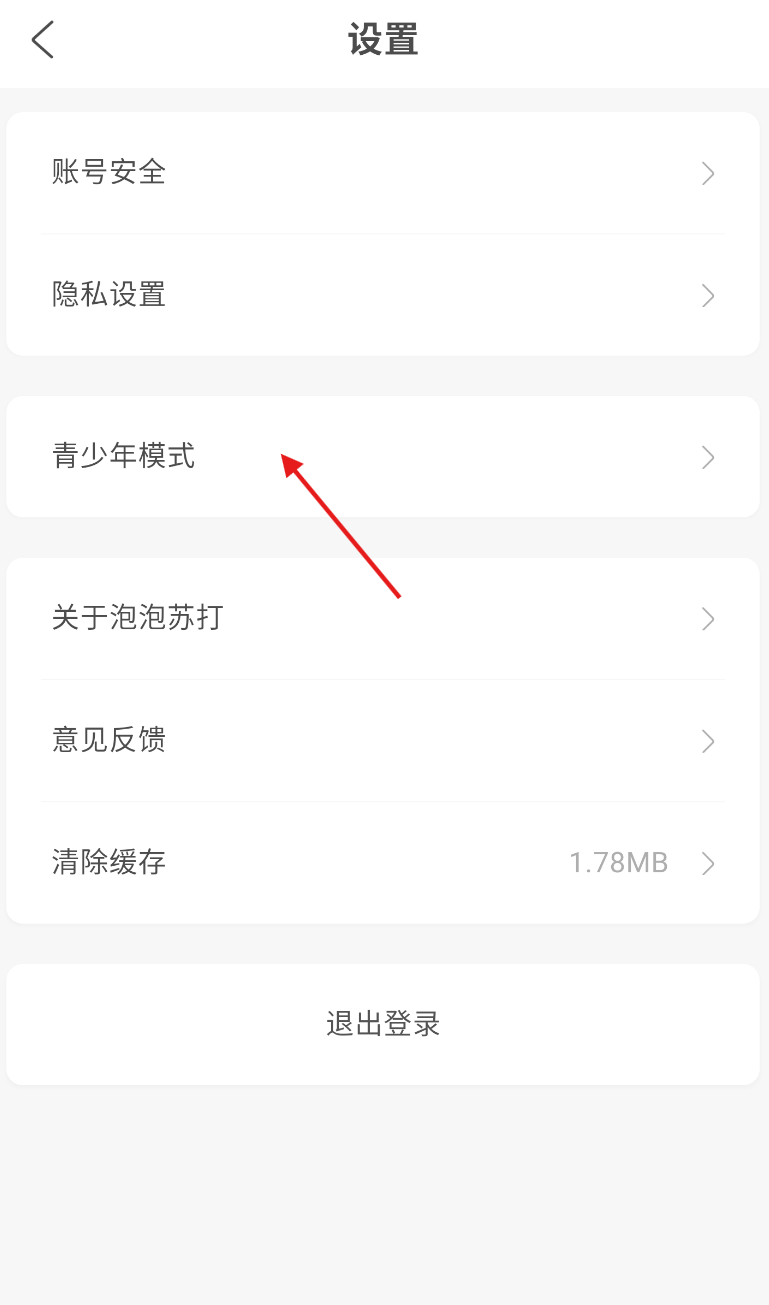
Task: Open 账号安全 settings
Action: coord(383,173)
